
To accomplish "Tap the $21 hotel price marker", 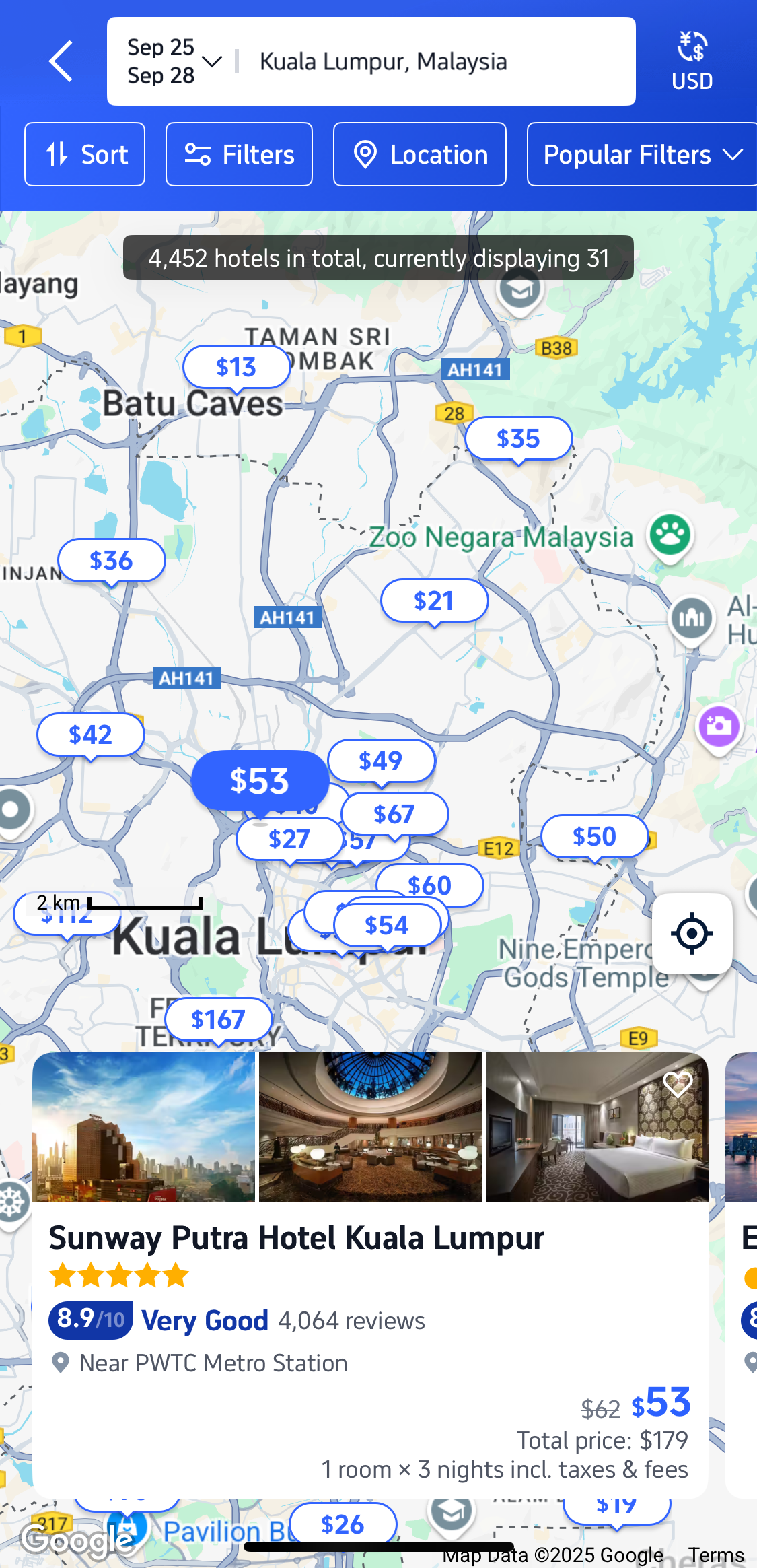I will [x=434, y=601].
